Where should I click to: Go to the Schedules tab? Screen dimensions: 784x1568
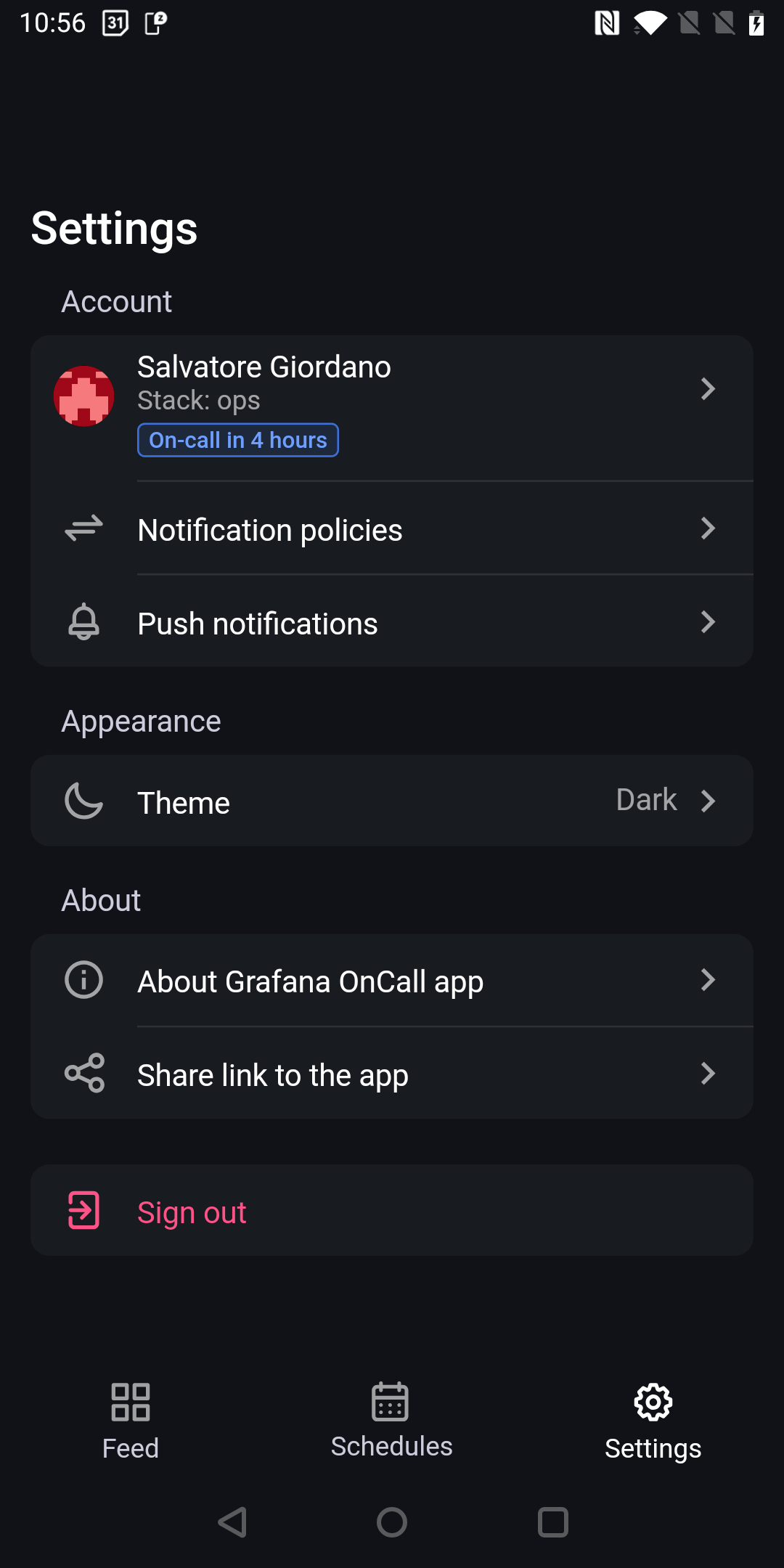pos(392,1421)
